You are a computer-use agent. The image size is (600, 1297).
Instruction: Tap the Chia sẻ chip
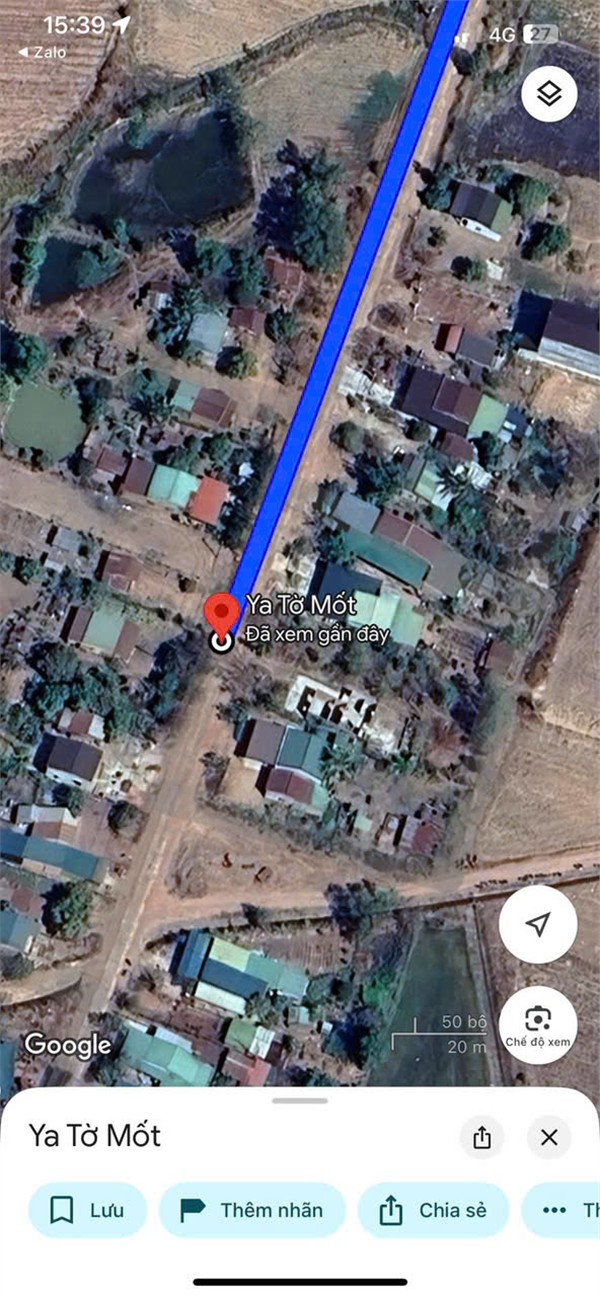click(x=433, y=1210)
